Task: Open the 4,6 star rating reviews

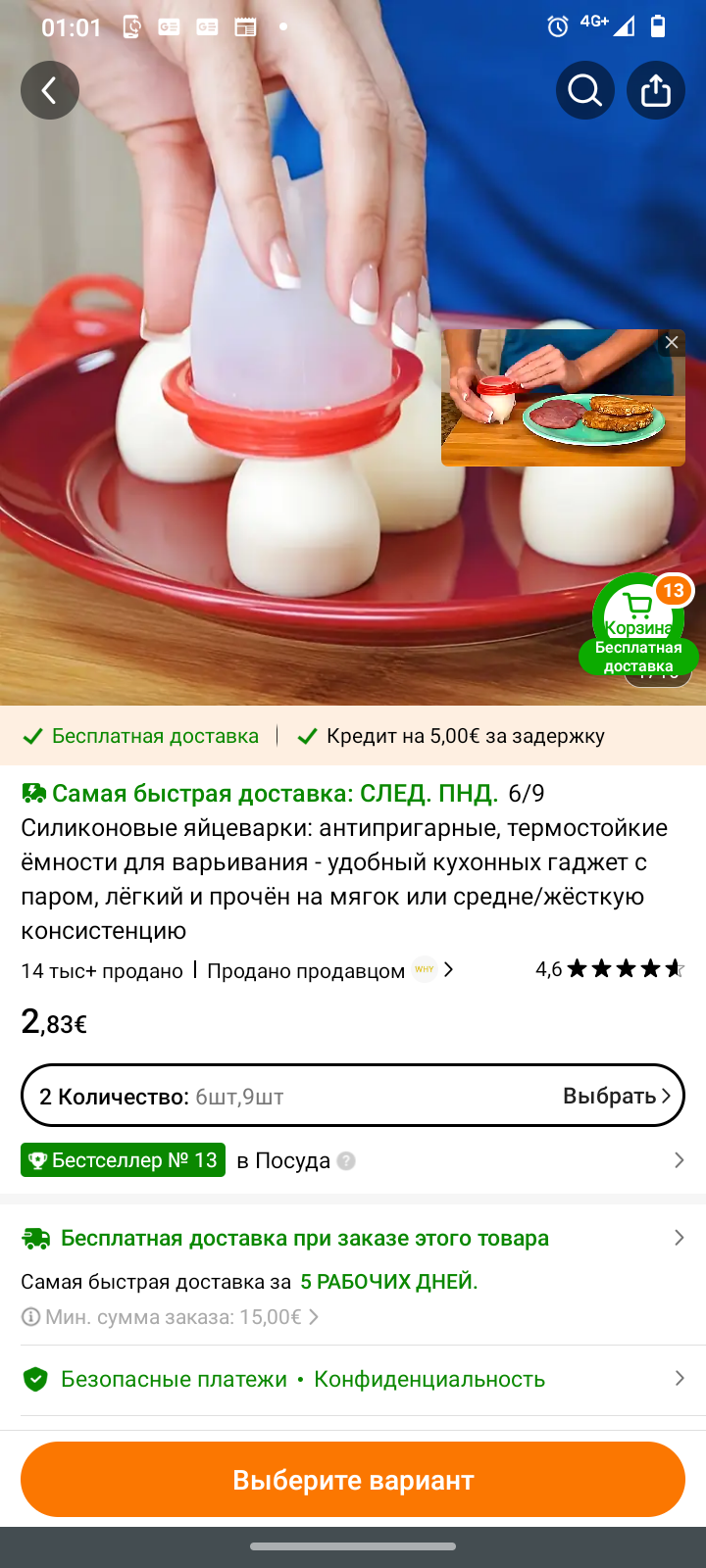Action: click(x=609, y=969)
